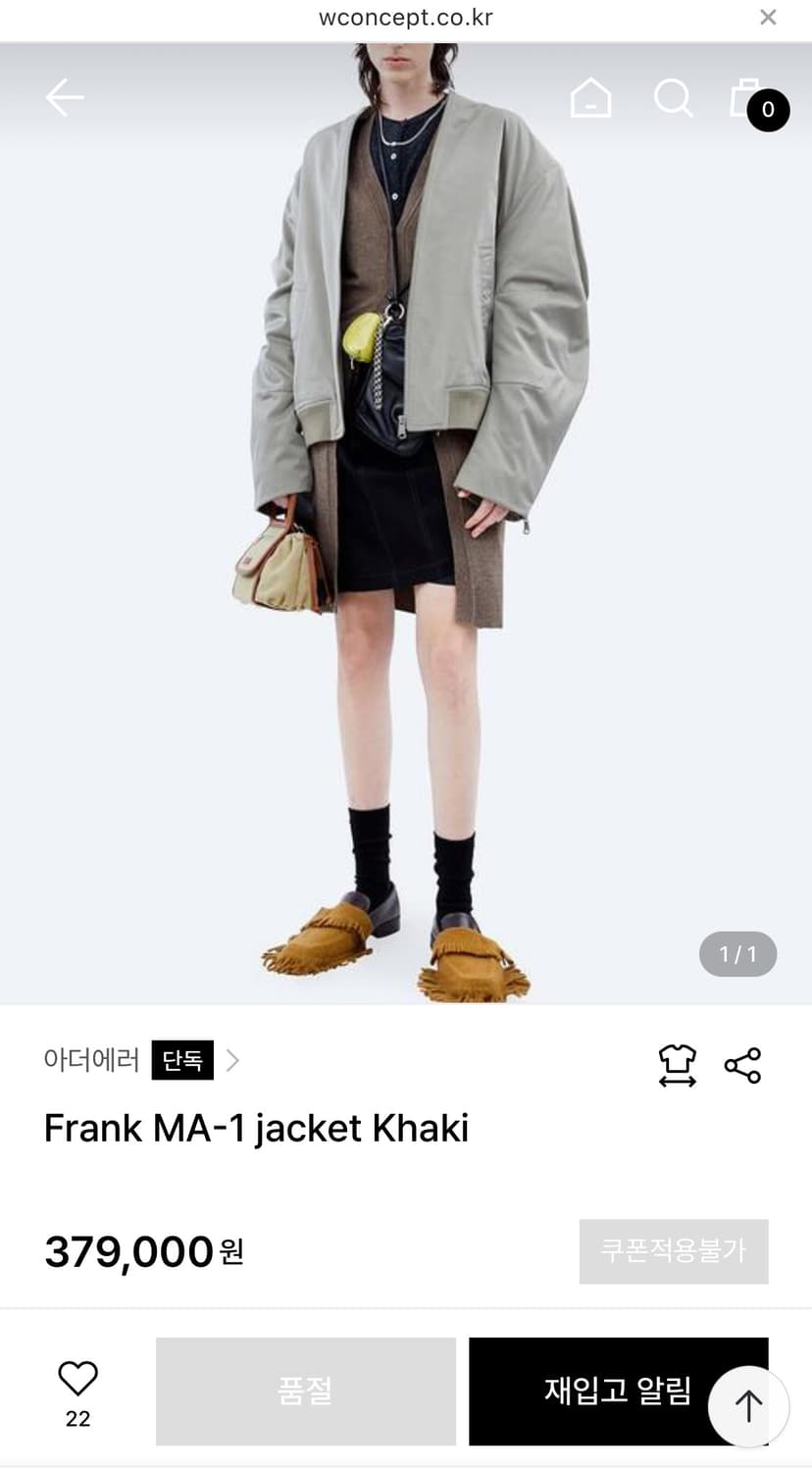
Task: Tap the back arrow at top left
Action: click(64, 97)
